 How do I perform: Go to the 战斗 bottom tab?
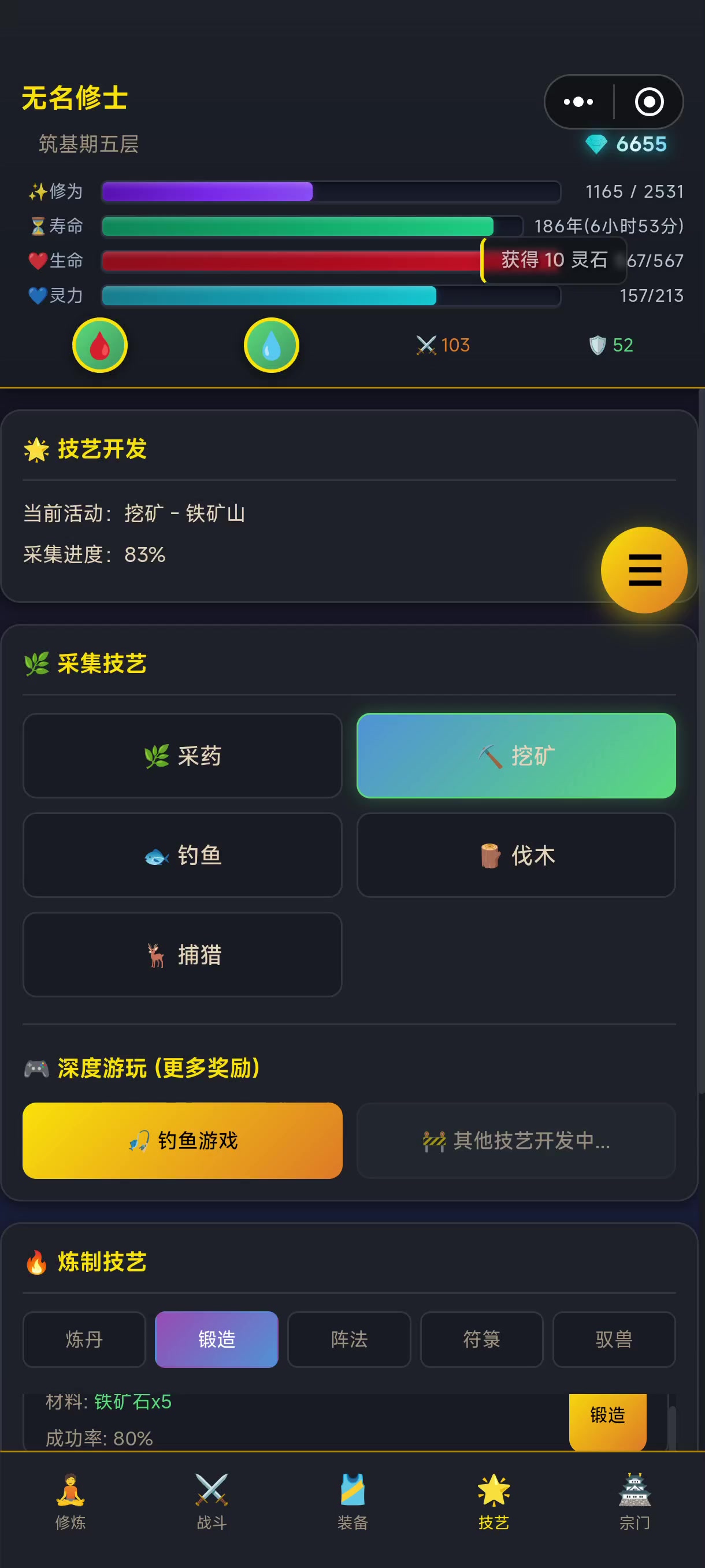point(211,1502)
